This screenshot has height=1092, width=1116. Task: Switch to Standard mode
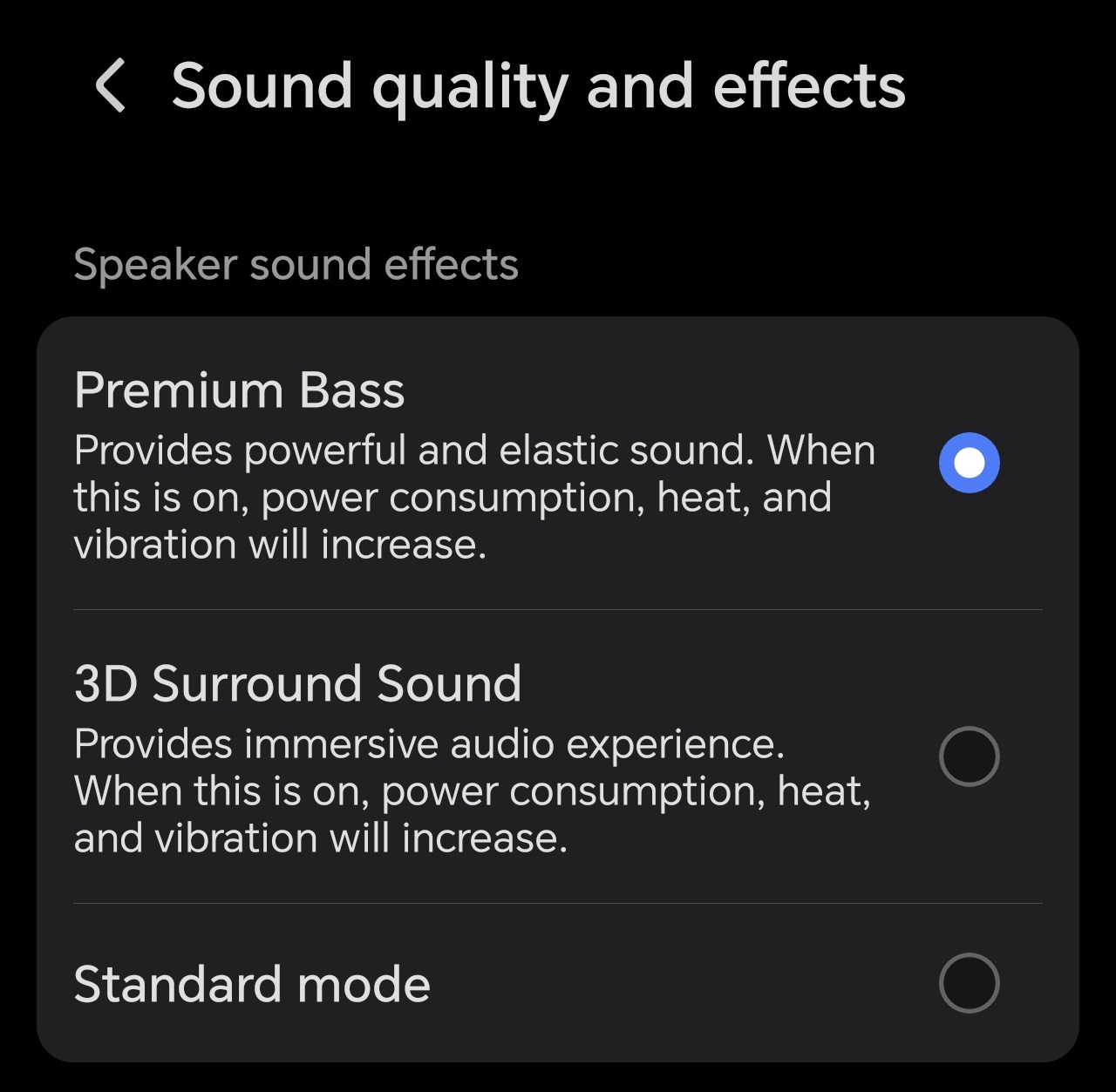969,983
